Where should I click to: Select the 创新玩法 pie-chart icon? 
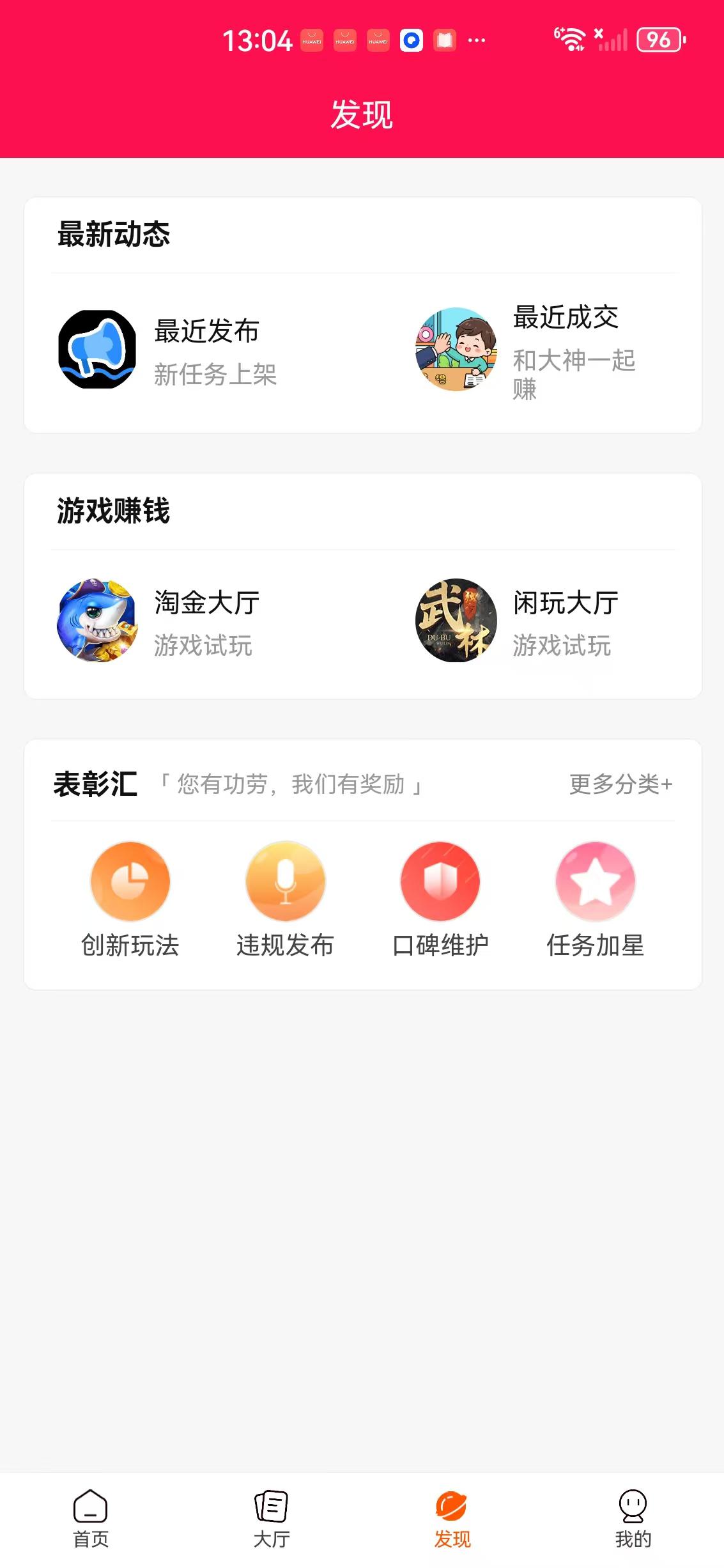(x=130, y=881)
